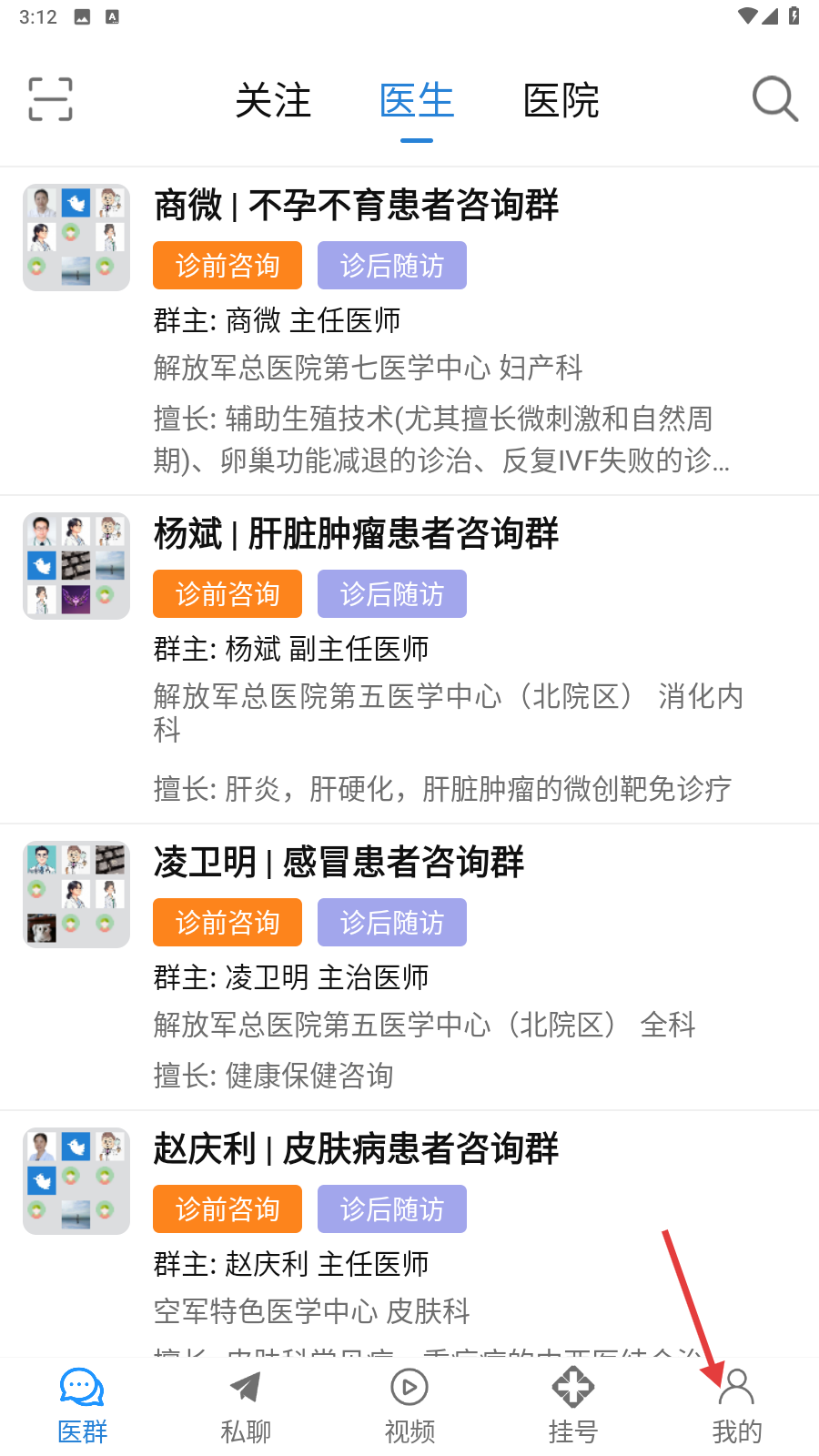This screenshot has width=819, height=1456.
Task: Tap 诊后随访 for 商微's group
Action: click(x=392, y=266)
